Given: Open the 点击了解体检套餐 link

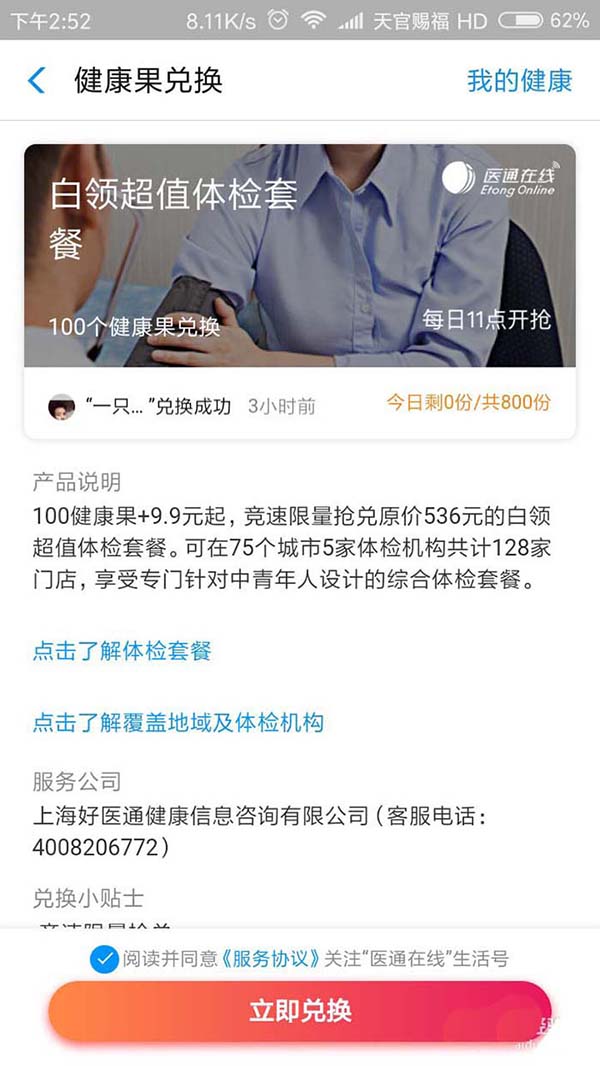Looking at the screenshot, I should point(122,651).
